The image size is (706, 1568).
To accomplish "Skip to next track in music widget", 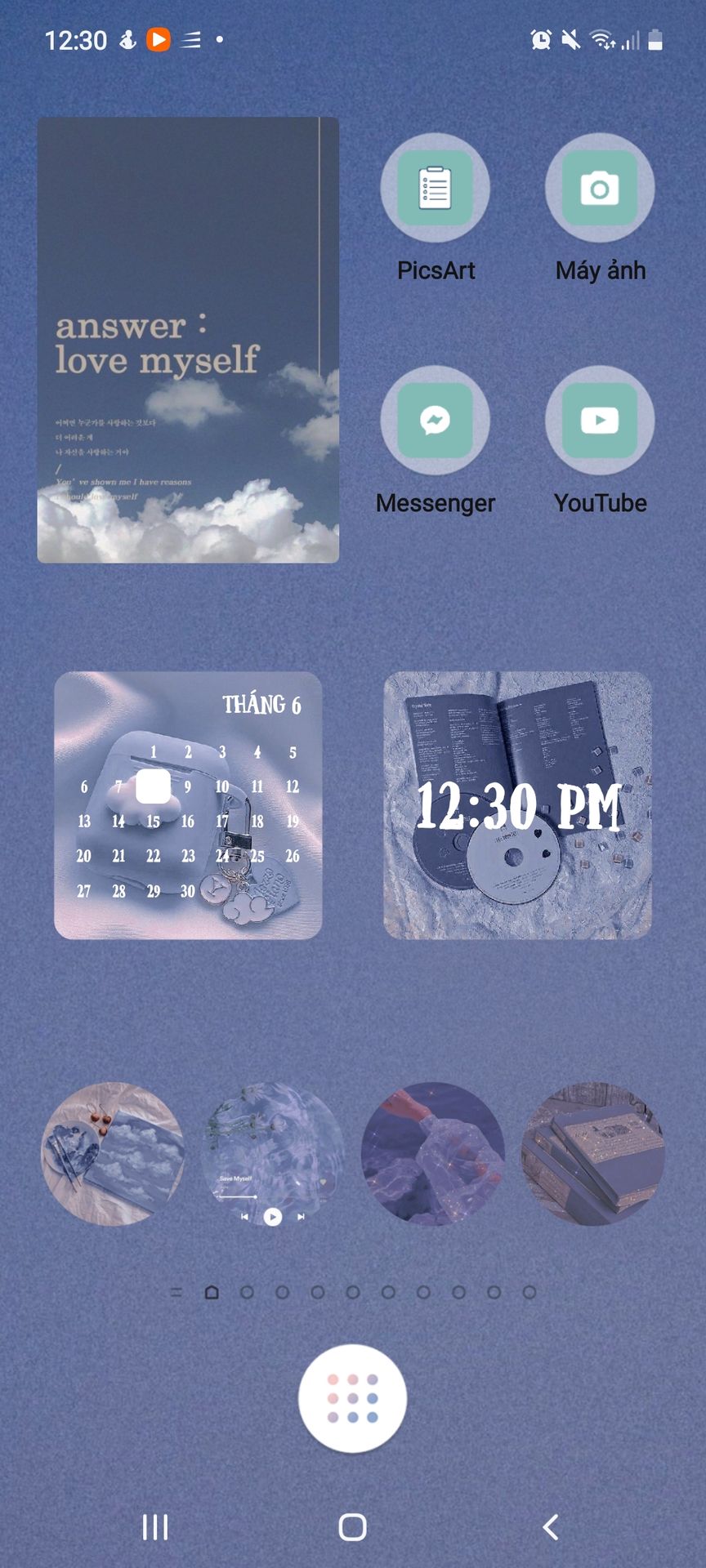I will point(301,1217).
